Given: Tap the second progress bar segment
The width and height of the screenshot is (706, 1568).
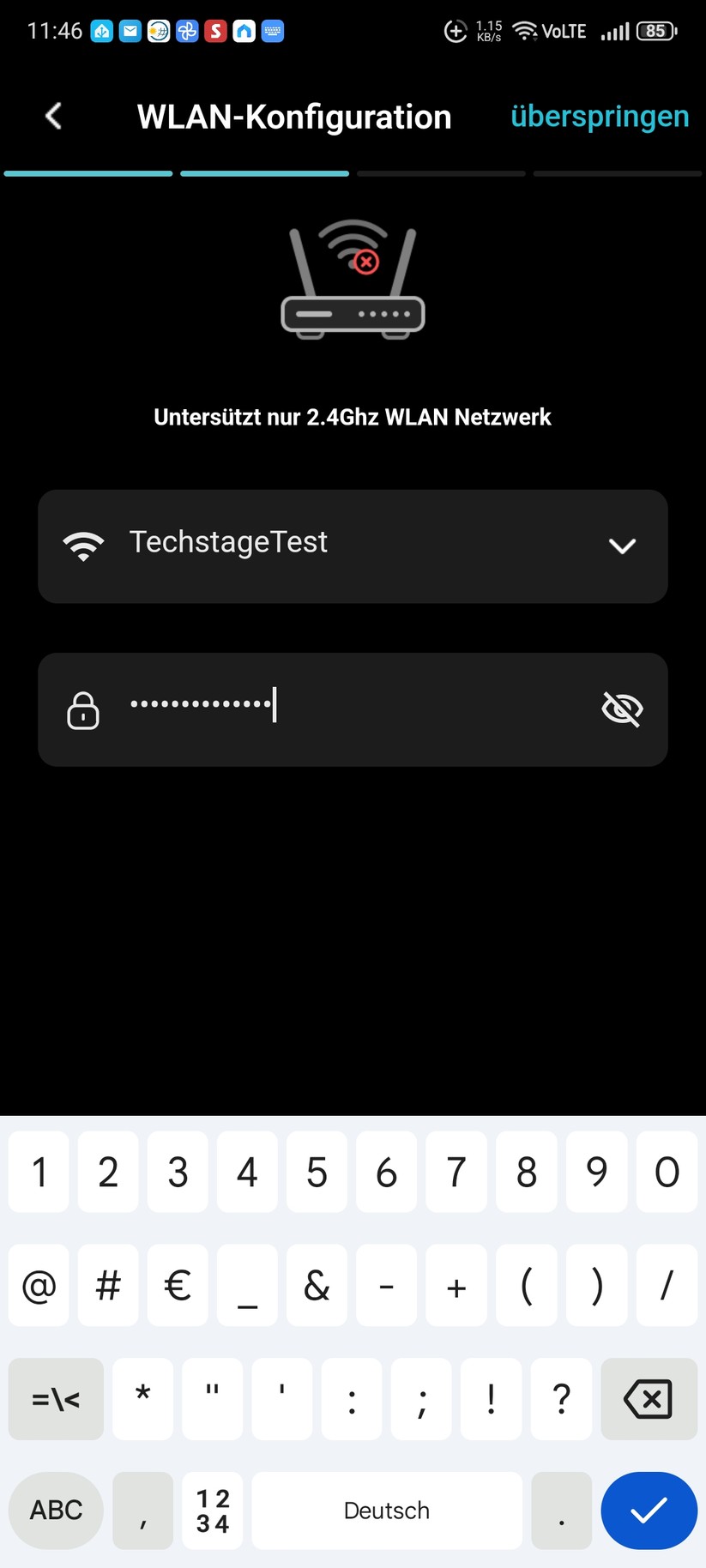Looking at the screenshot, I should click(264, 173).
